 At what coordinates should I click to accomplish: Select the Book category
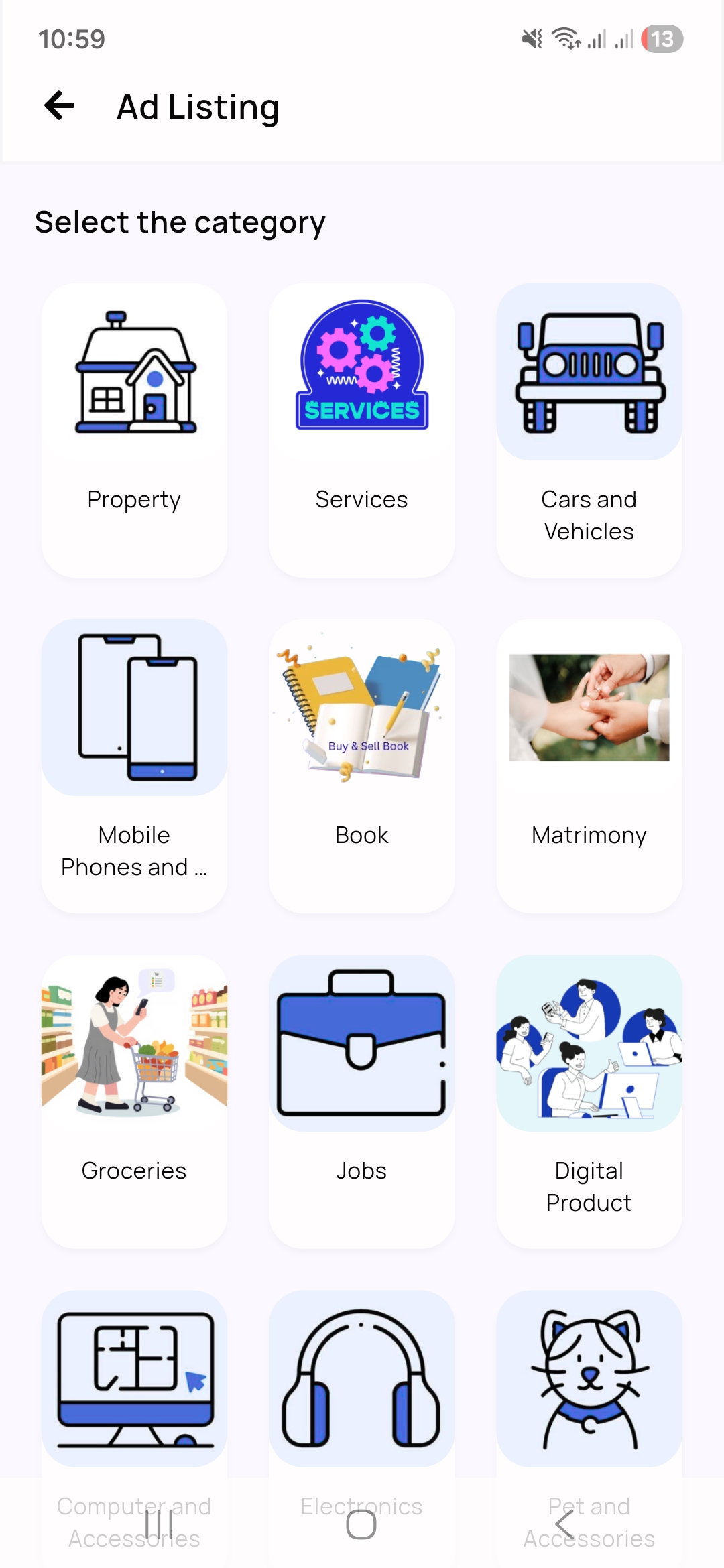coord(361,765)
